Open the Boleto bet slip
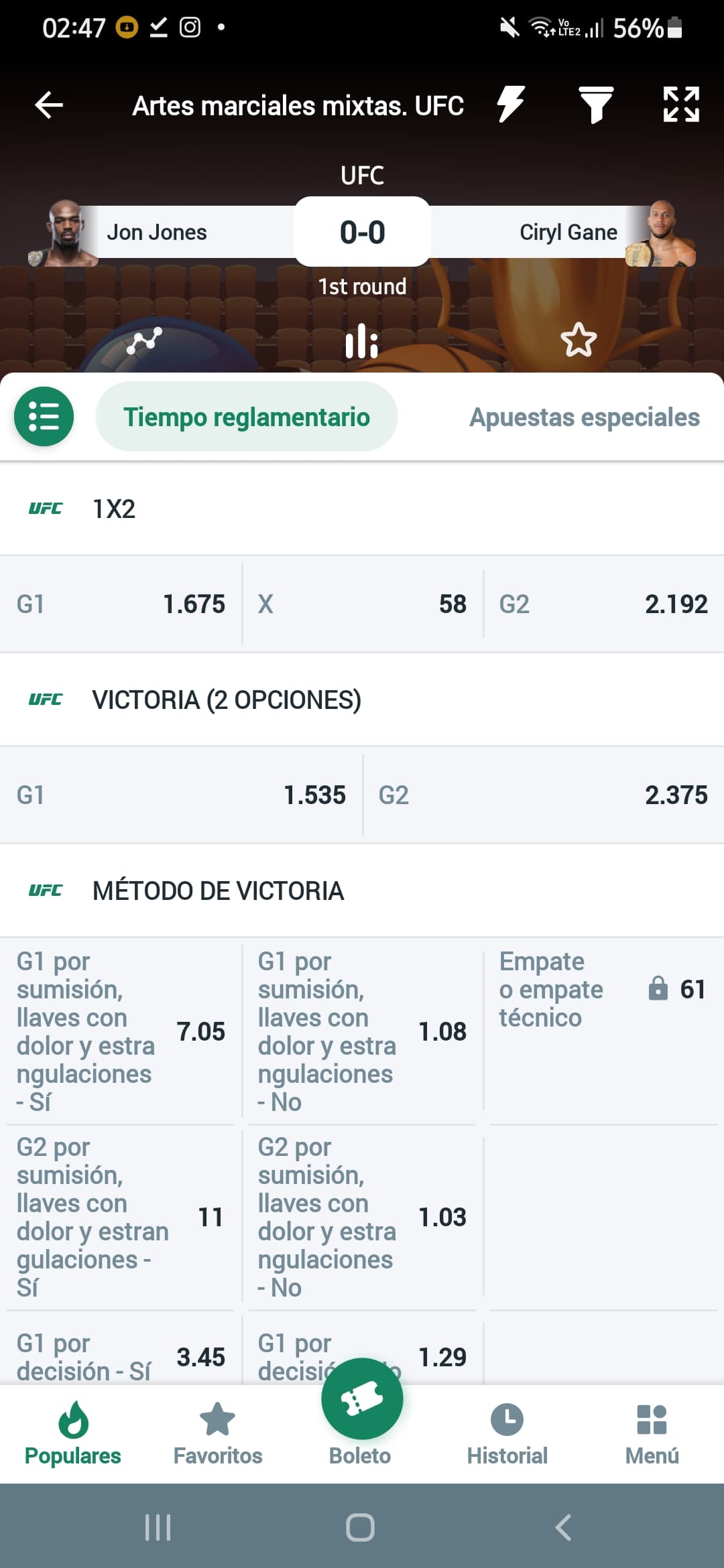The image size is (724, 1568). 361,1415
